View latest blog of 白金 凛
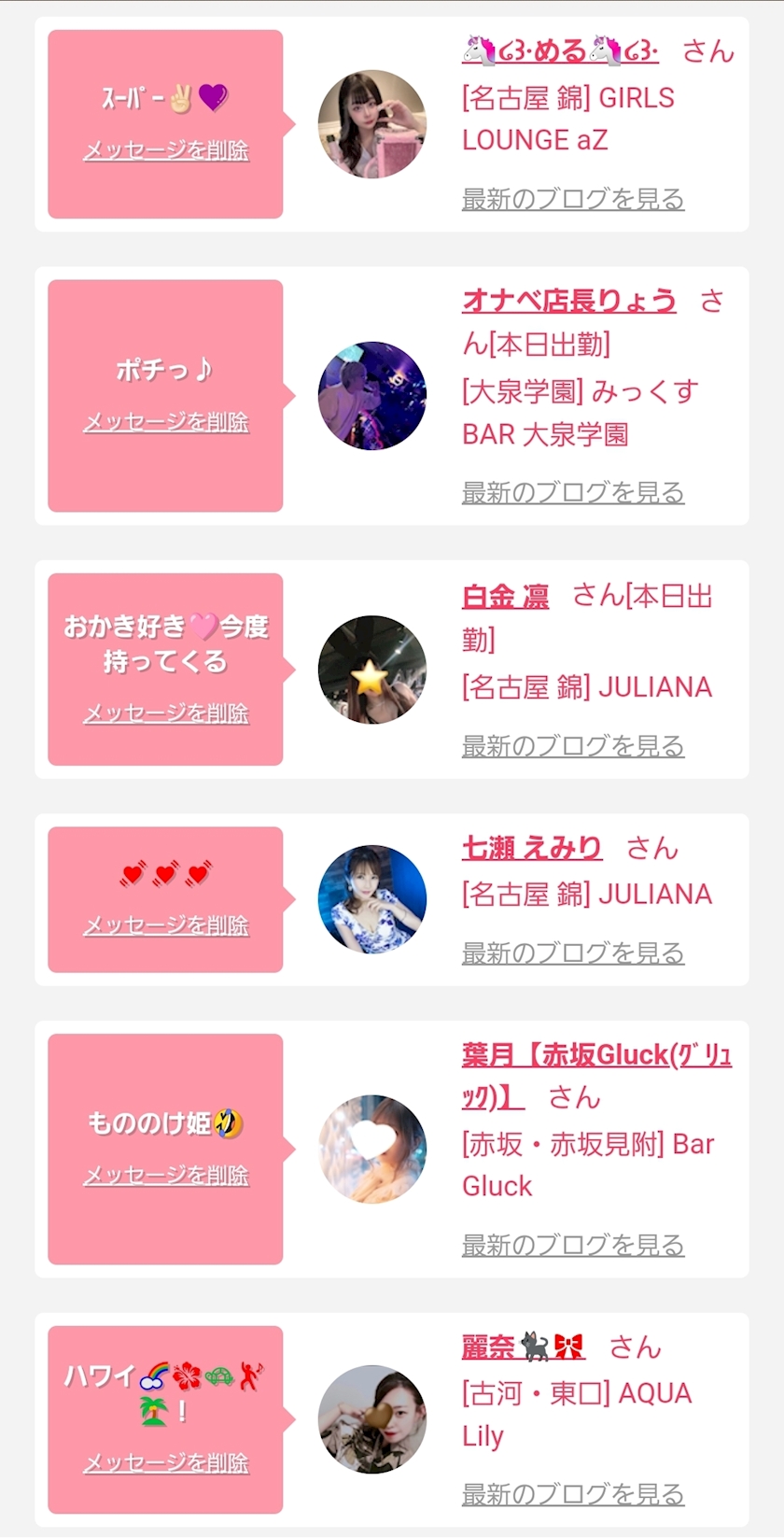784x1538 pixels. pyautogui.click(x=572, y=746)
